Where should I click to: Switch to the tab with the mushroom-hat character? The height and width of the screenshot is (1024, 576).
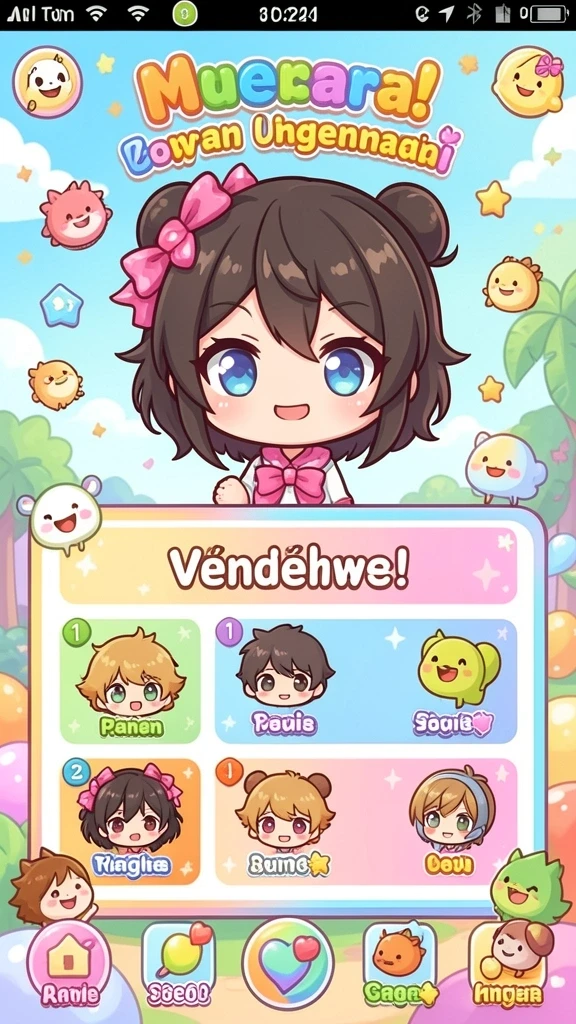(x=508, y=965)
